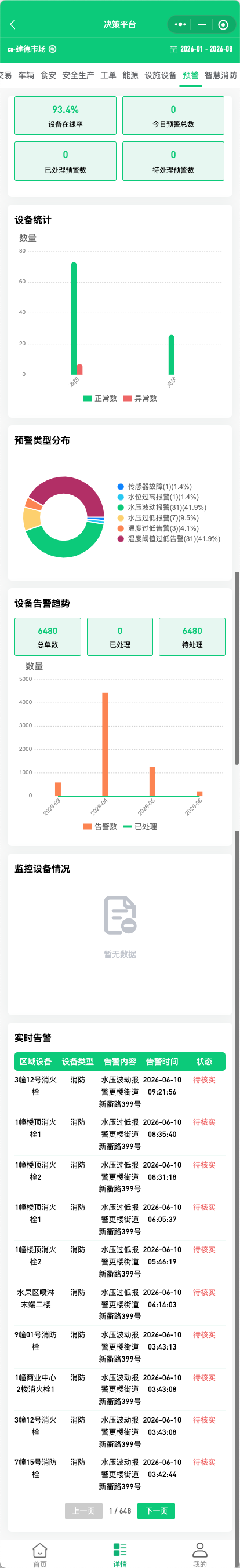
Task: Toggle the 正常数 legend in 设备统计 chart
Action: click(100, 398)
